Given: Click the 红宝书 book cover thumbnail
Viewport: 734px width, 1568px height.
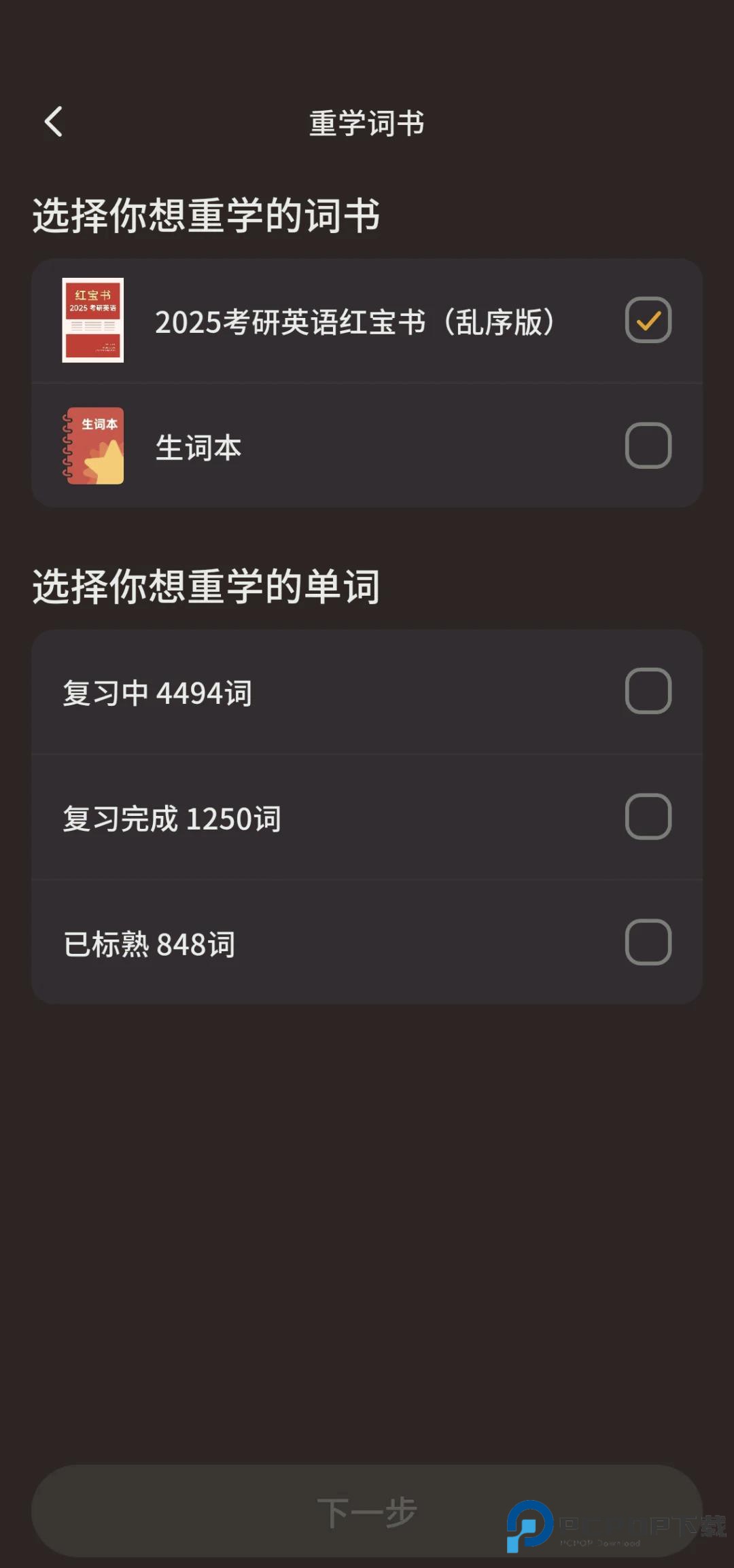Looking at the screenshot, I should point(93,321).
